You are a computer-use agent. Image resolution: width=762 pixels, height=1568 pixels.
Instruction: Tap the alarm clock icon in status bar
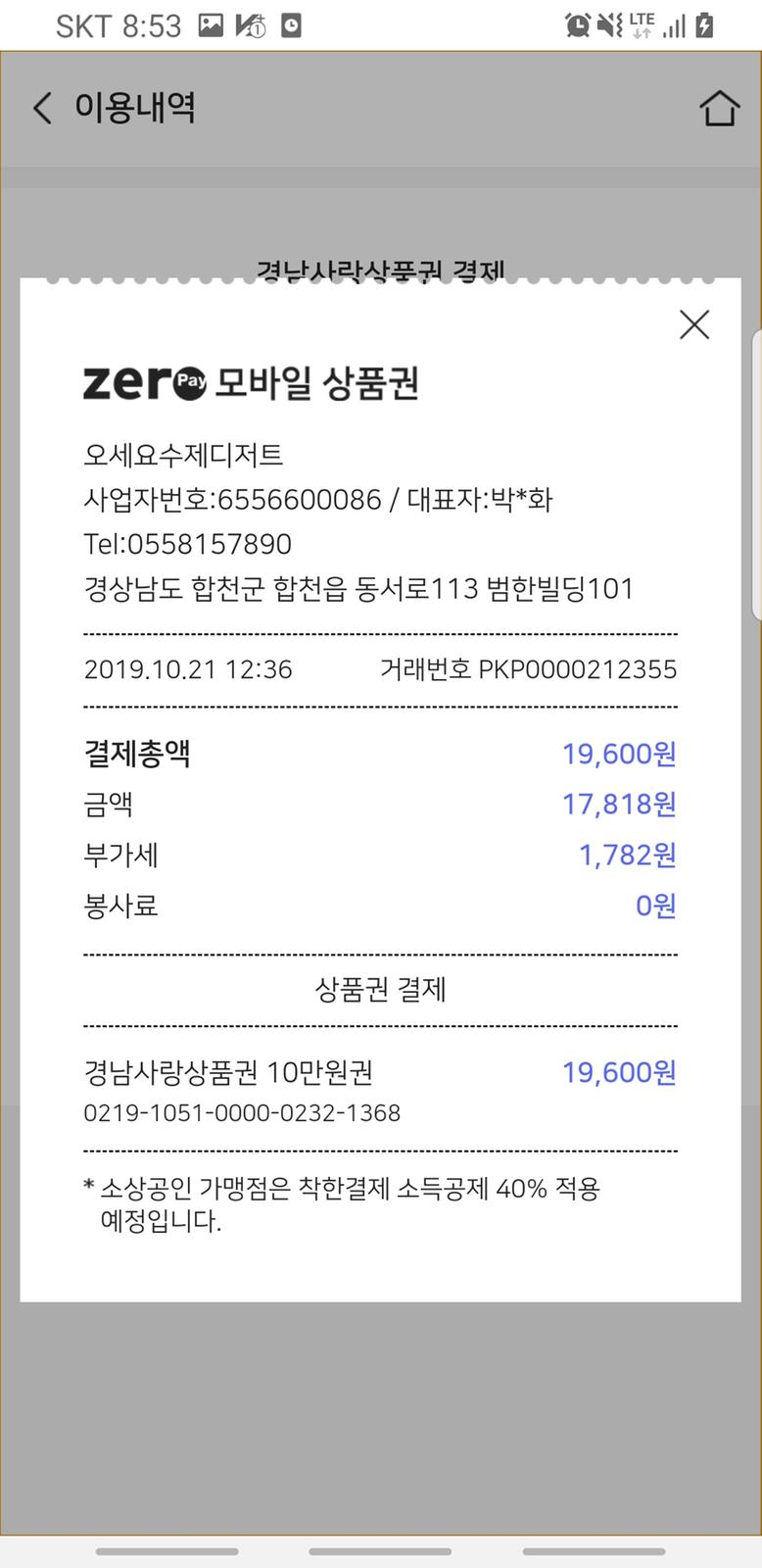[578, 24]
